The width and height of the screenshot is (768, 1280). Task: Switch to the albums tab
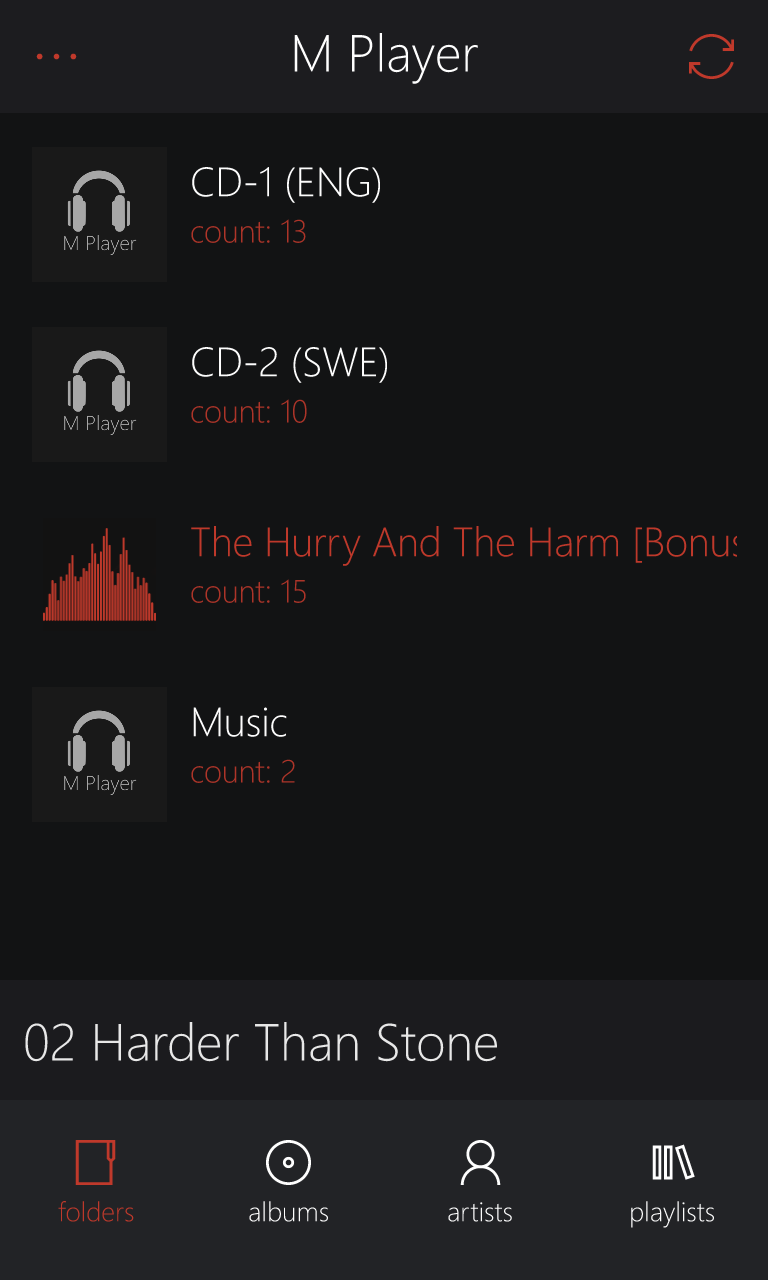click(288, 1183)
